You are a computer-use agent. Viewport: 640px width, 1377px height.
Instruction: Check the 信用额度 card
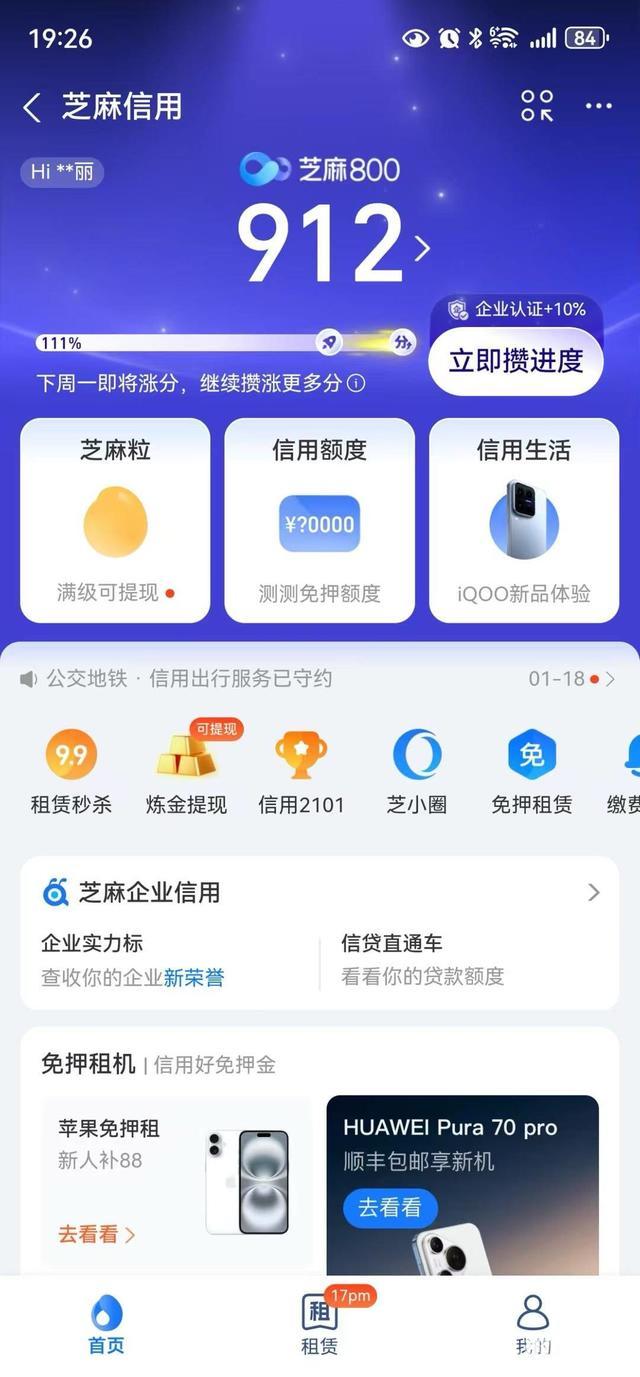pyautogui.click(x=319, y=520)
